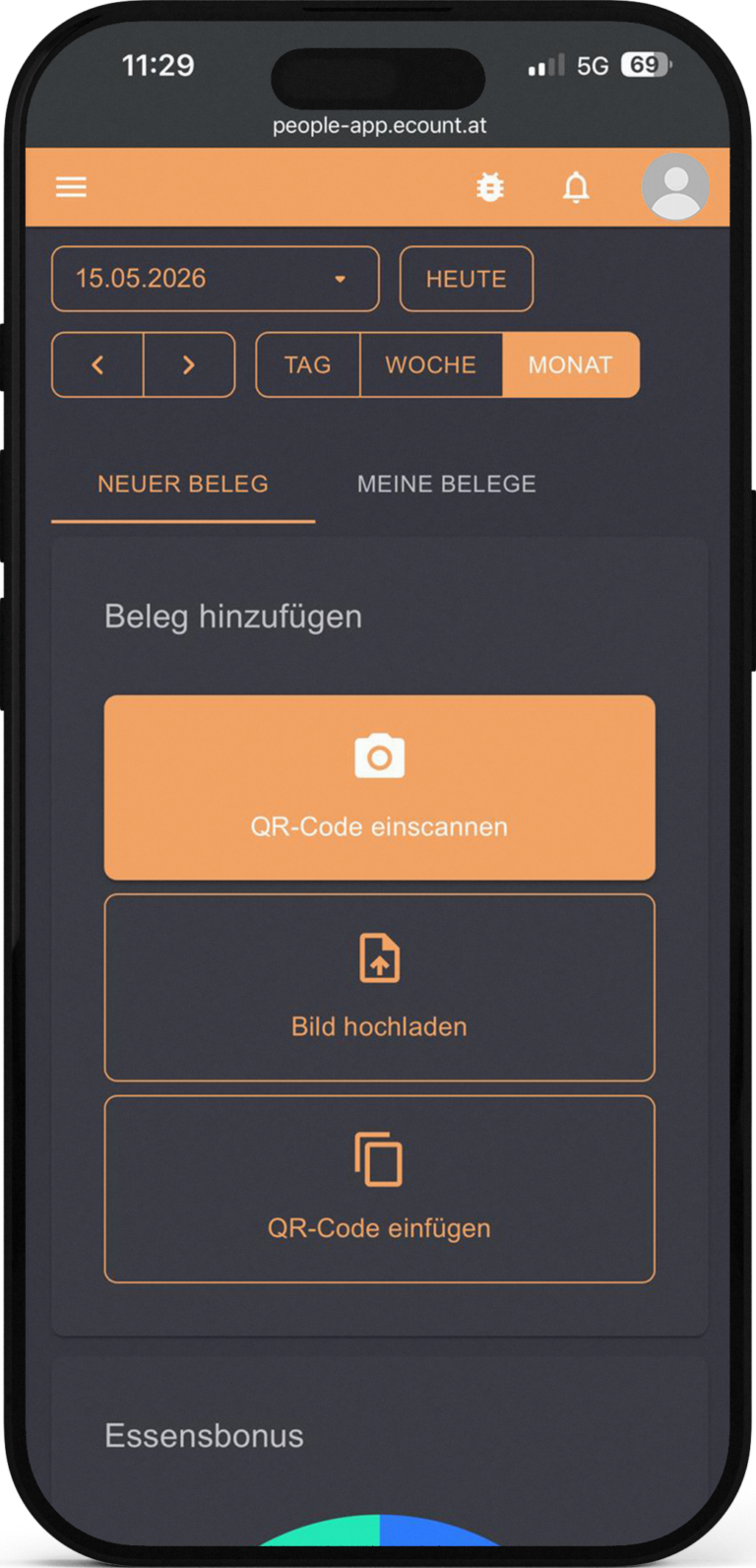Select the MONAT view
756x1568 pixels.
tap(571, 364)
